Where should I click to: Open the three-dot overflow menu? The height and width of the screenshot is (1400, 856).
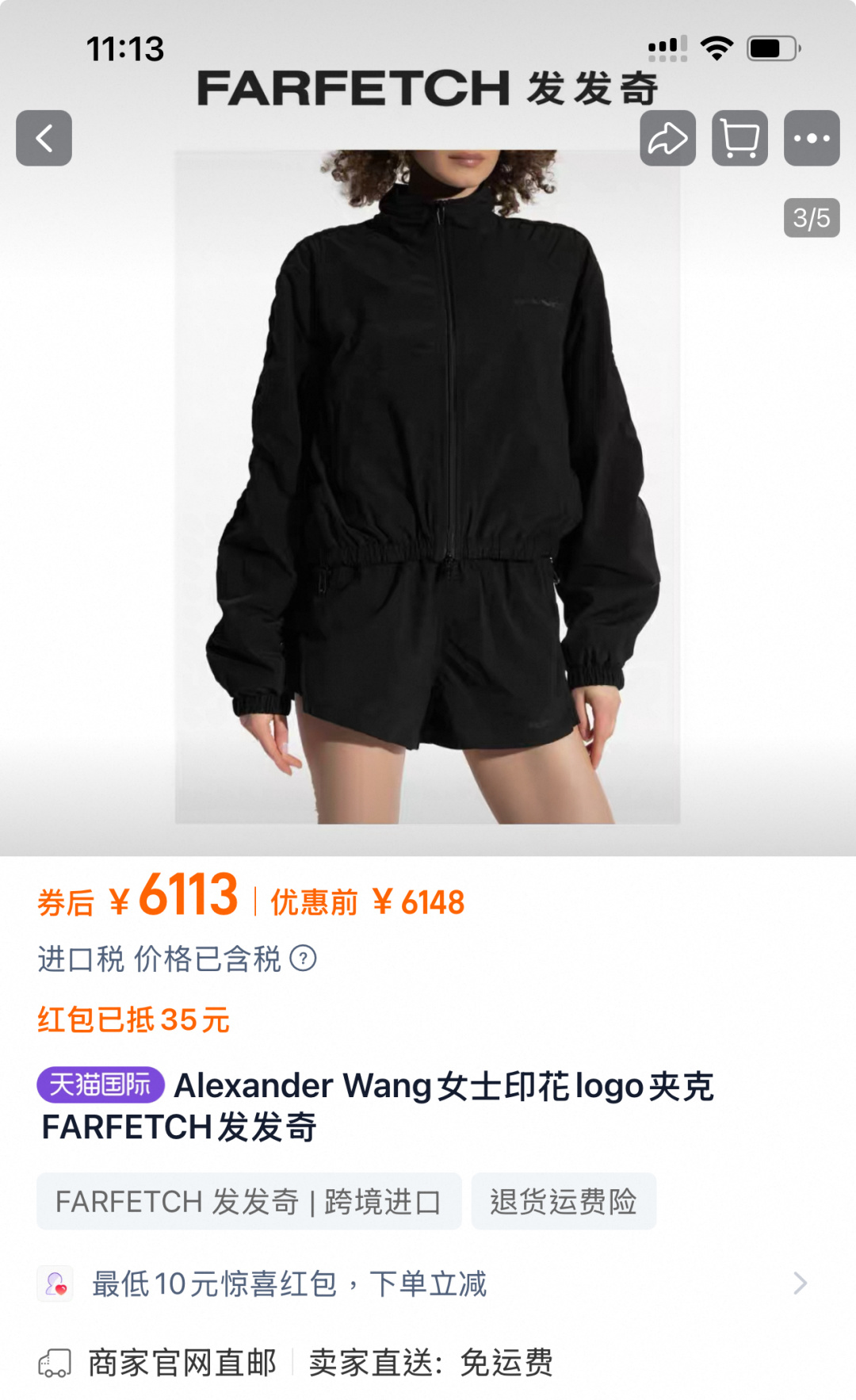pos(812,138)
